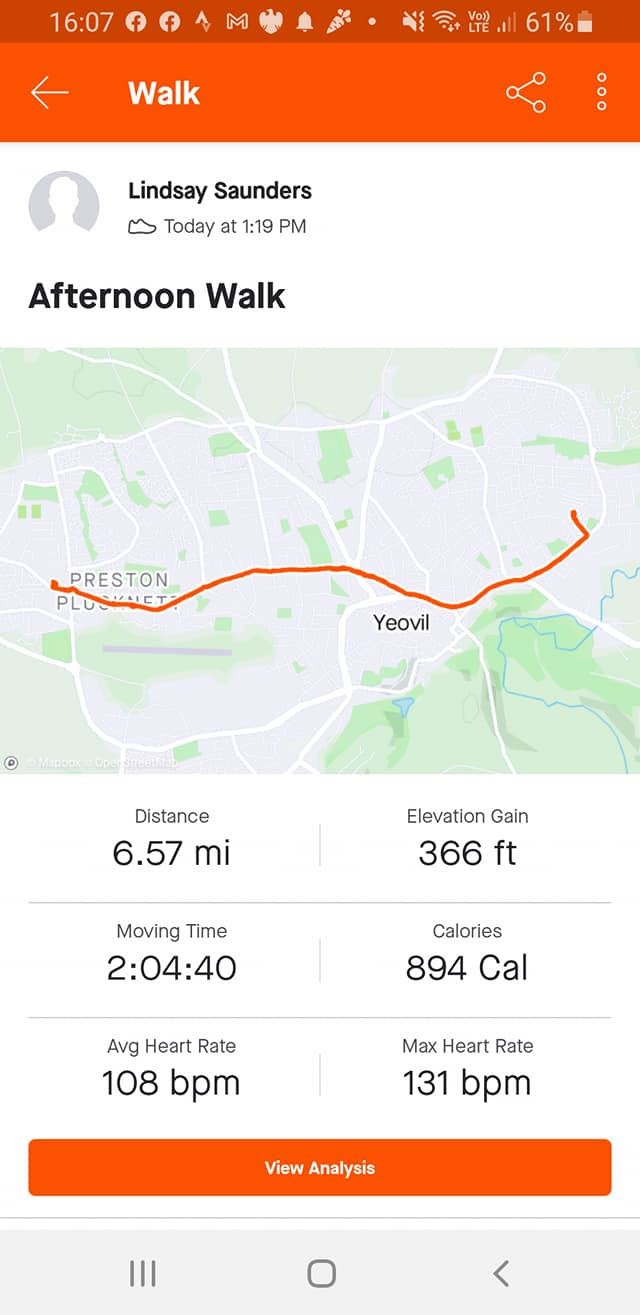This screenshot has width=640, height=1315.
Task: Go back using the top-left arrow
Action: click(x=49, y=93)
